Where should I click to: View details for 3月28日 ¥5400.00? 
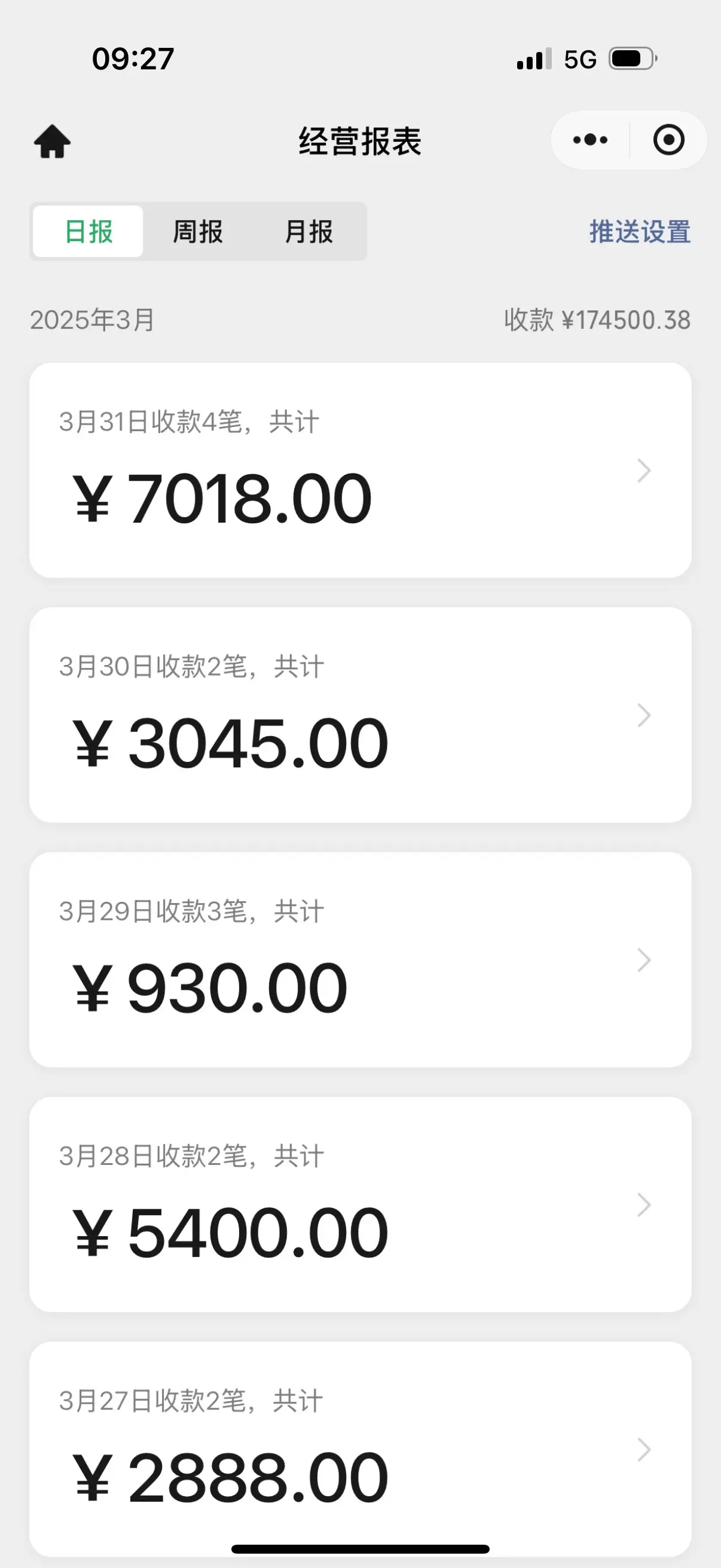point(360,1204)
